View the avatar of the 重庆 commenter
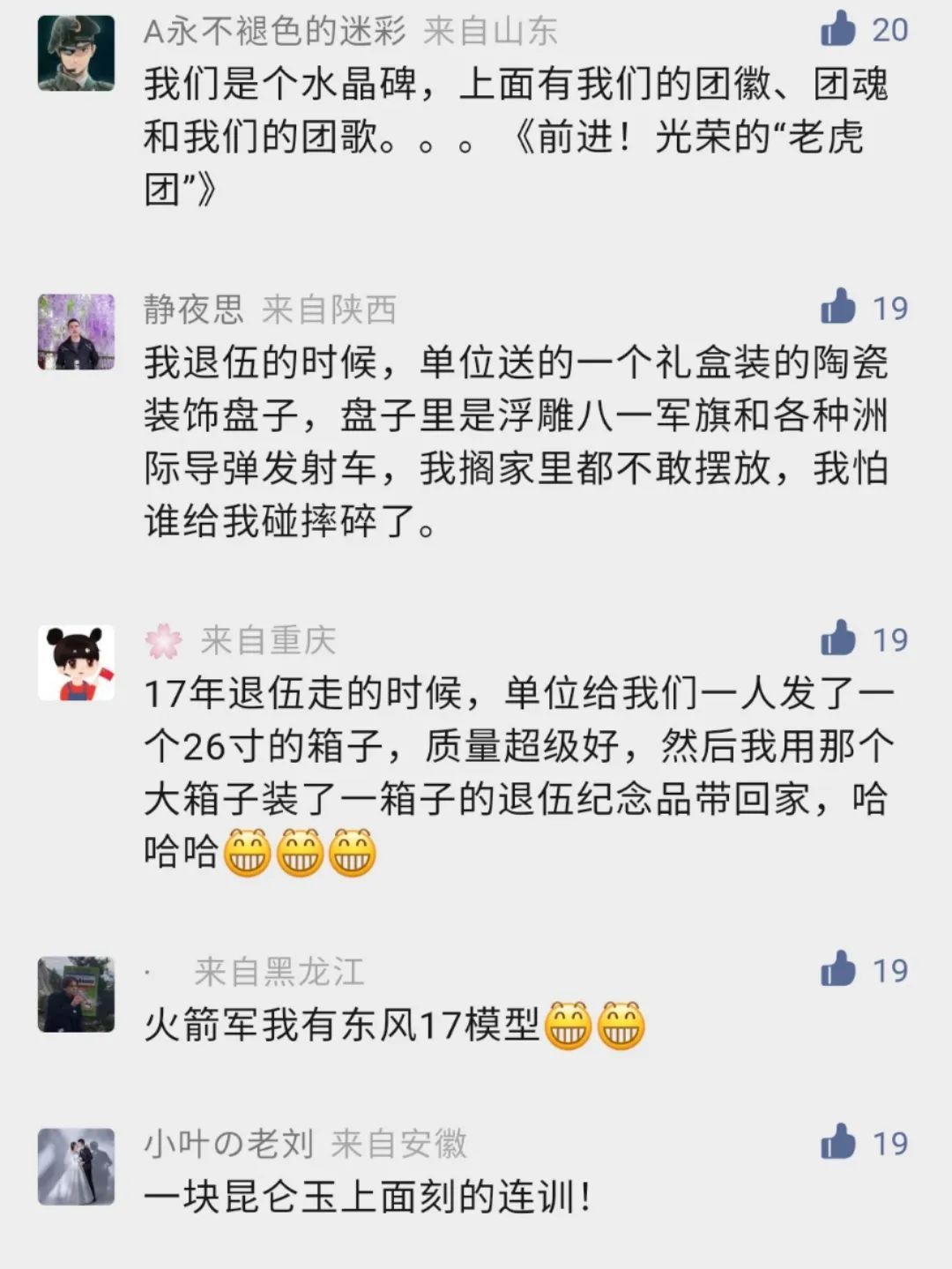 (77, 663)
